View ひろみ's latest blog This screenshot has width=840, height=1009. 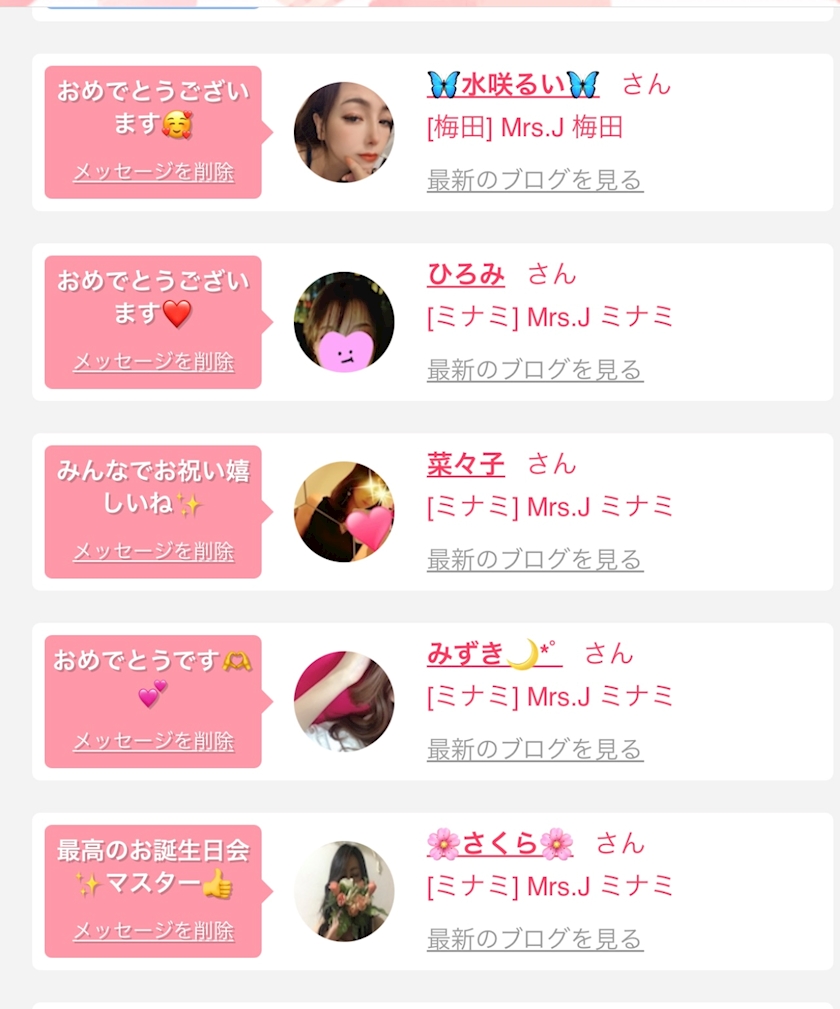(534, 371)
